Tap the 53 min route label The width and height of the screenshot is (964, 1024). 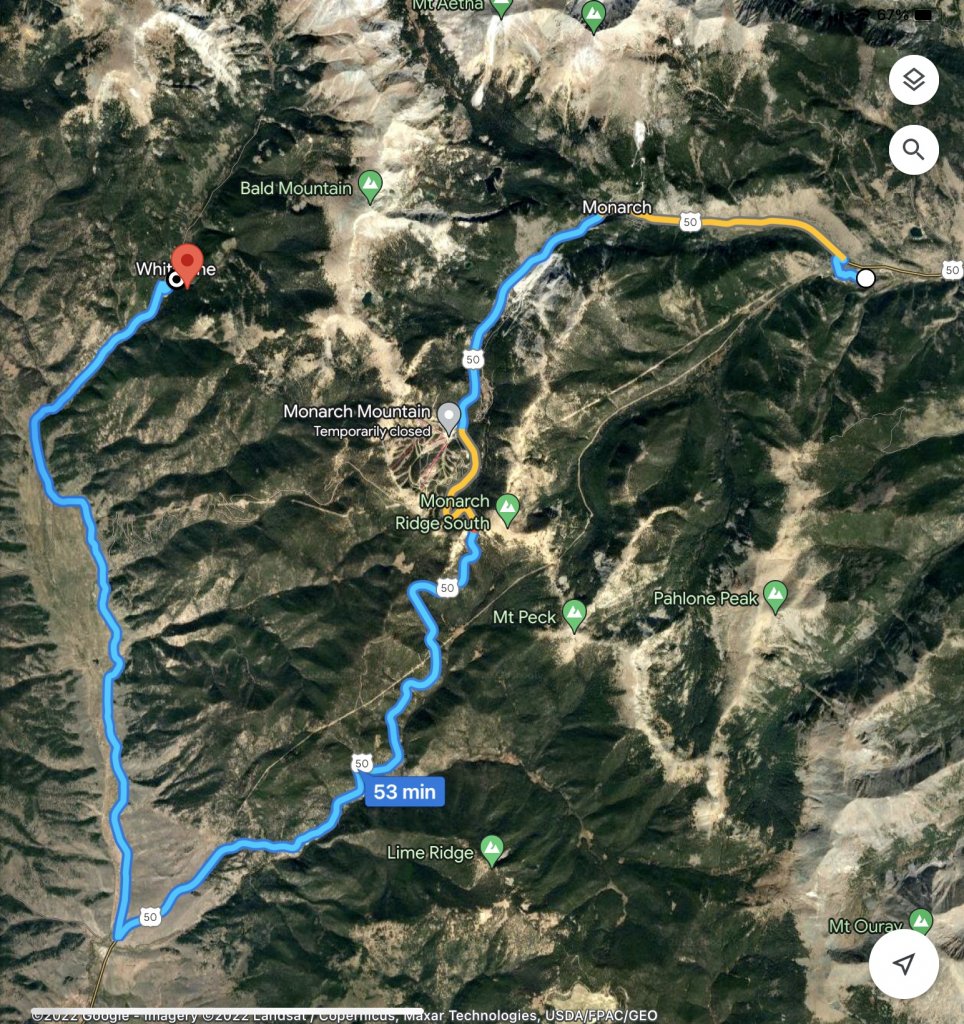click(x=404, y=792)
